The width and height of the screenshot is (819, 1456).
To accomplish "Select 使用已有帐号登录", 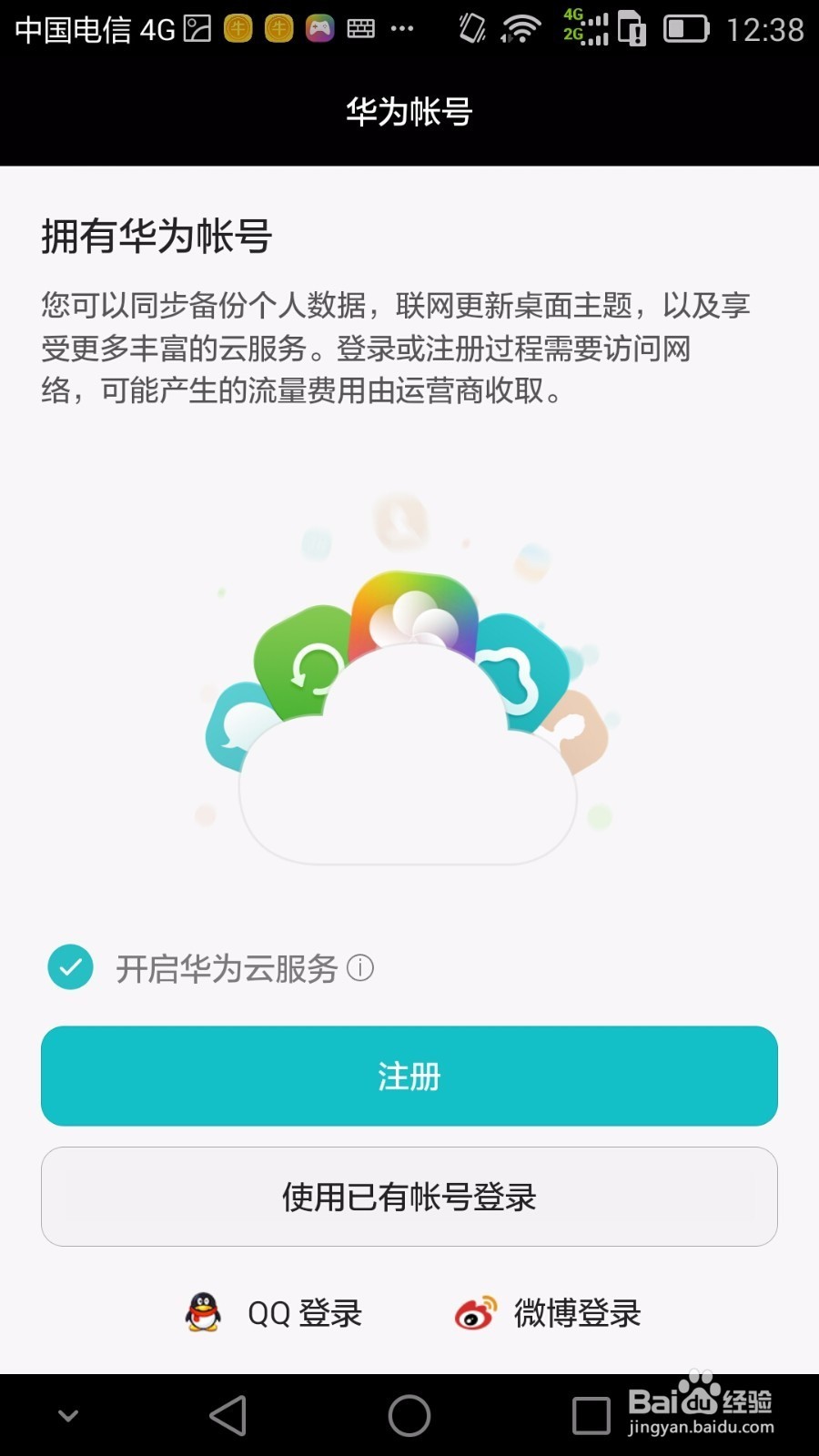I will point(409,1198).
